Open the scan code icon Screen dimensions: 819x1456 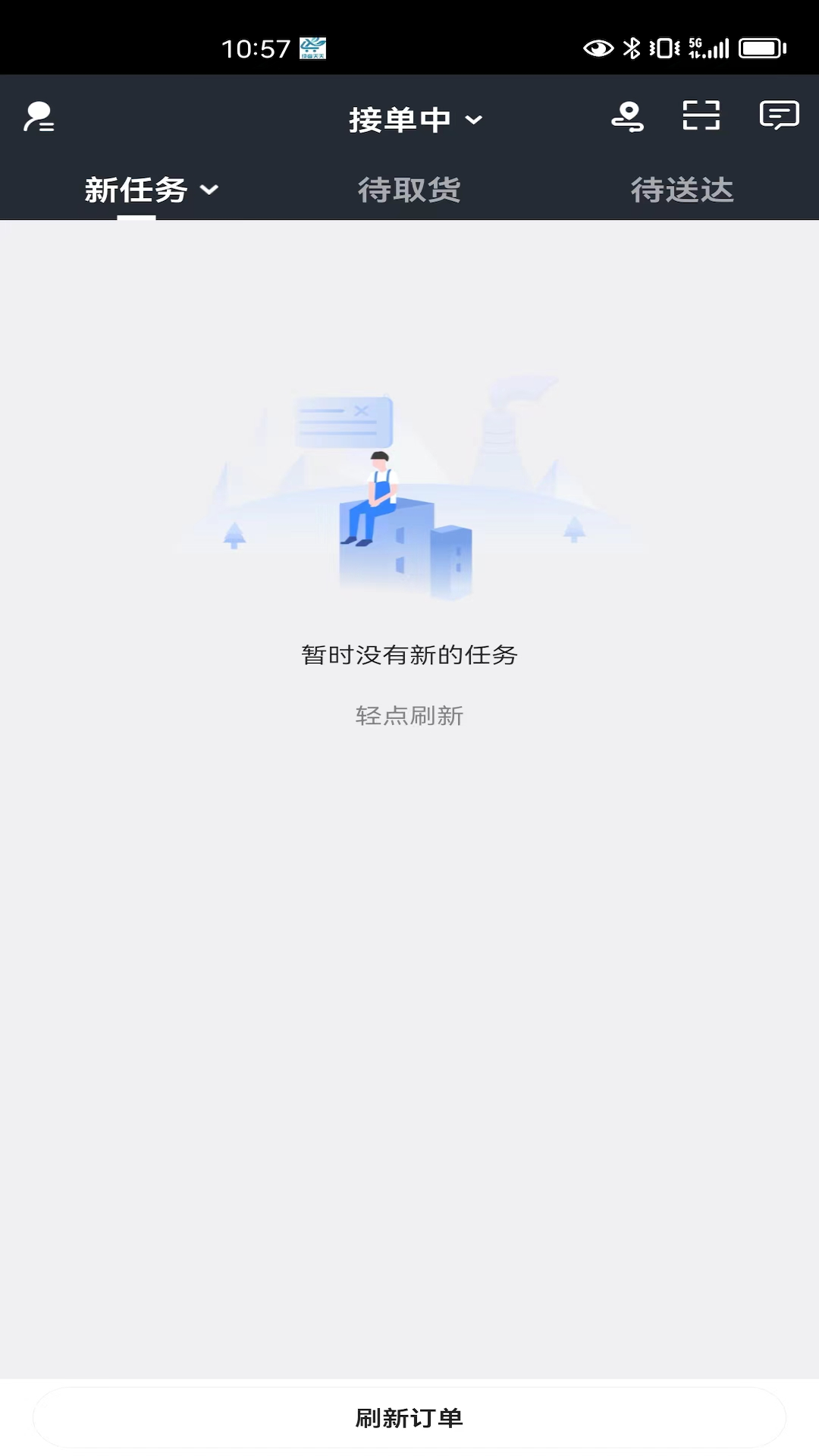pyautogui.click(x=701, y=116)
